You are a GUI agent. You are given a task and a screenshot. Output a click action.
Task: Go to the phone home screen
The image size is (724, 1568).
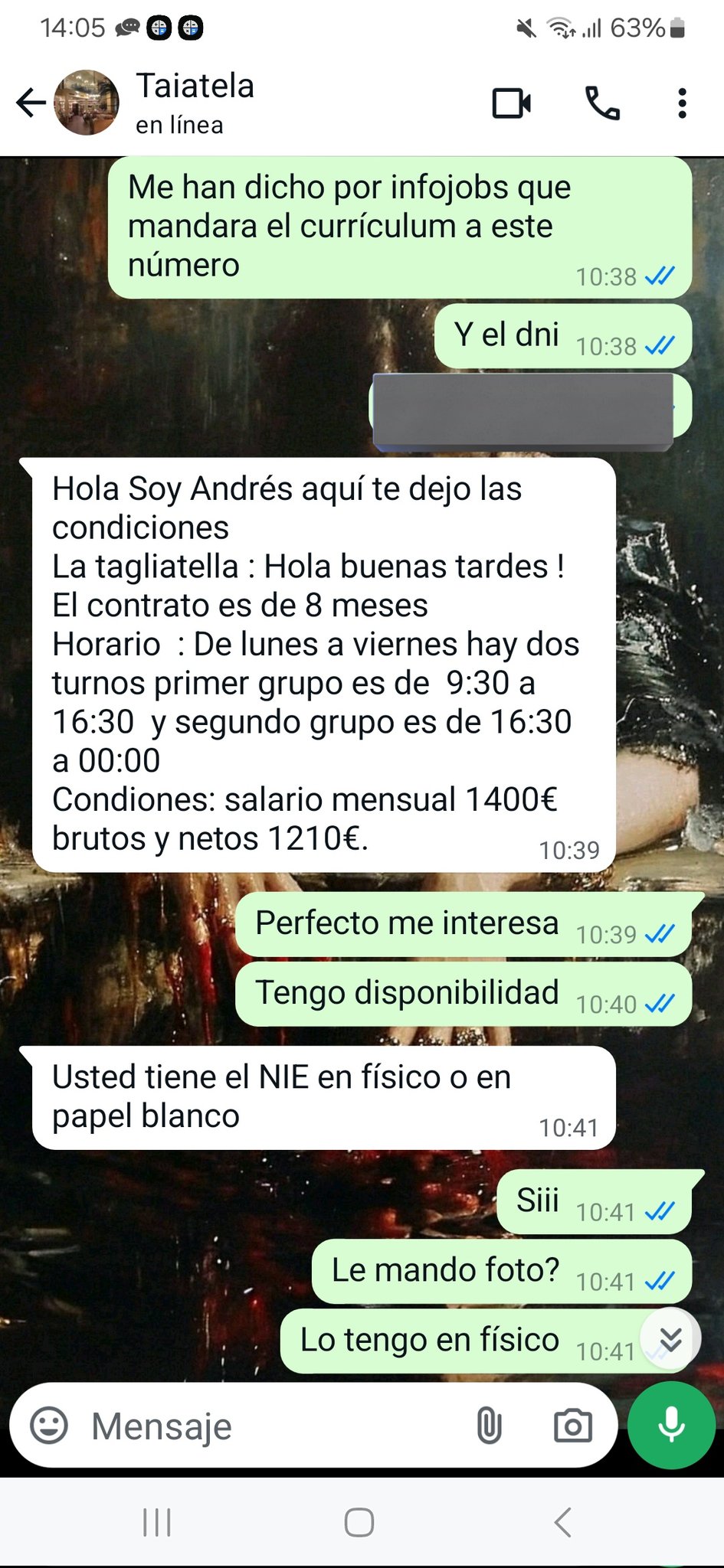click(359, 1522)
